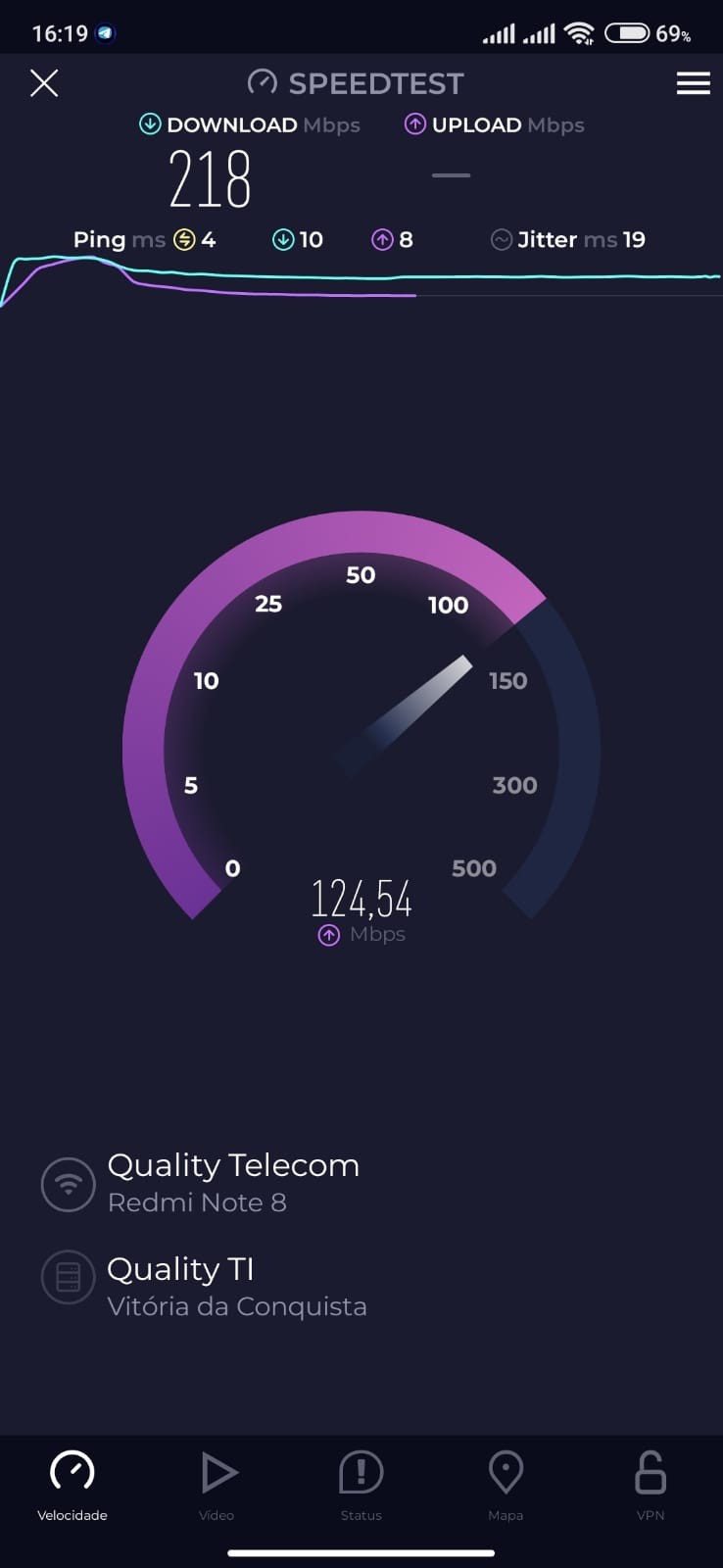This screenshot has height=1568, width=723.
Task: Change the Quality TI test server
Action: tap(235, 1286)
